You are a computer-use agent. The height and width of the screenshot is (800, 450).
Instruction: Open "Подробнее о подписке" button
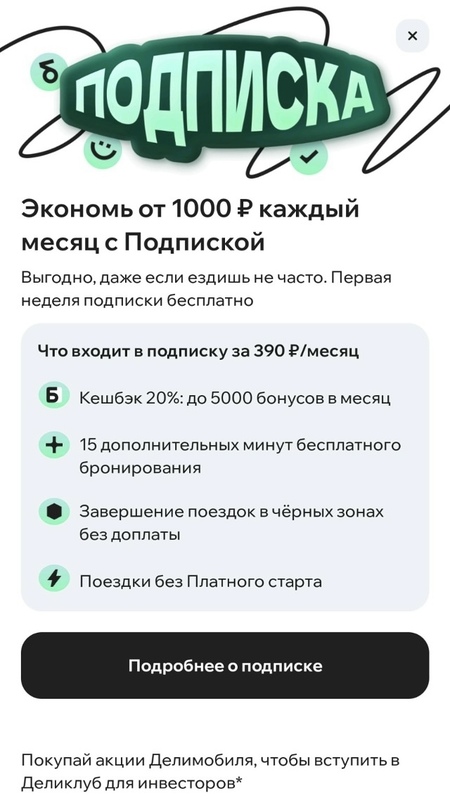tap(225, 665)
